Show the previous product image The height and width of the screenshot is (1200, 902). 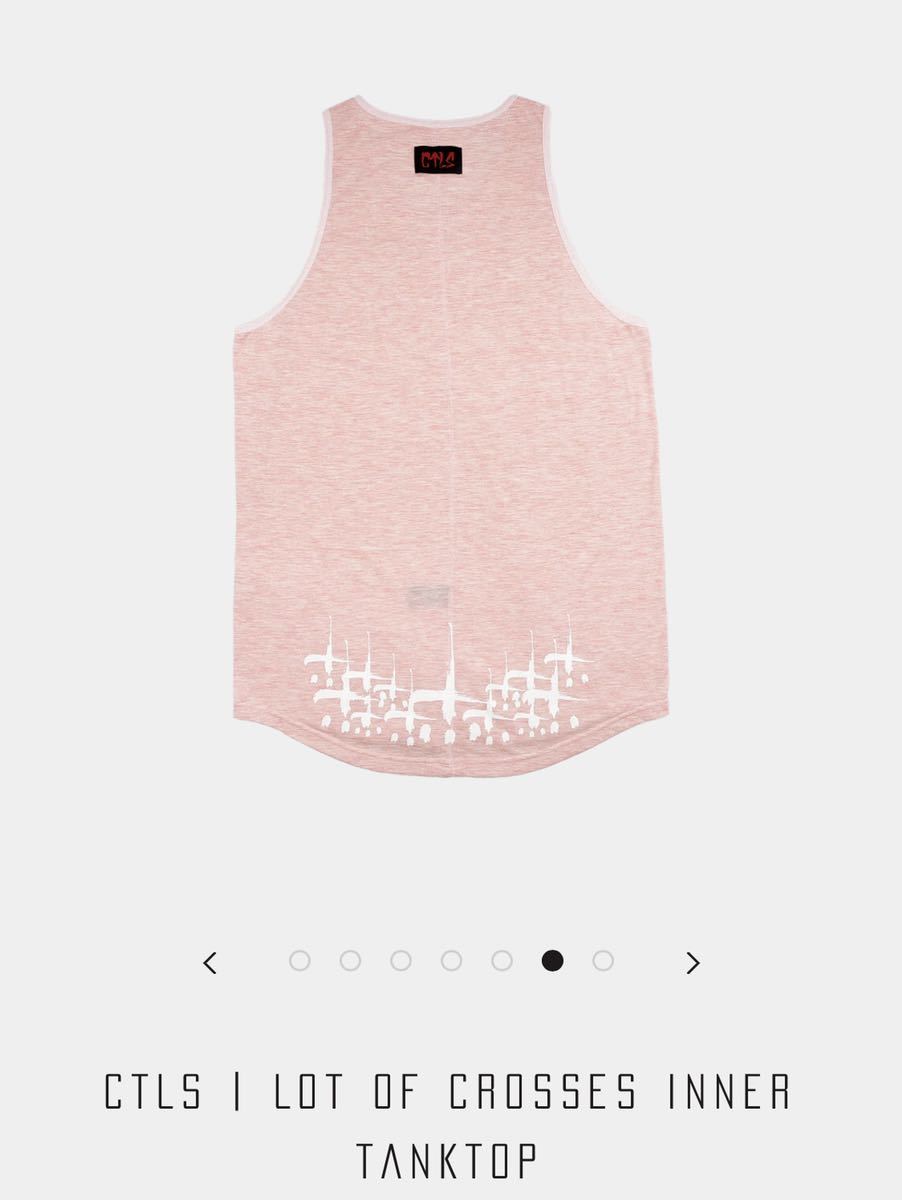pos(210,963)
